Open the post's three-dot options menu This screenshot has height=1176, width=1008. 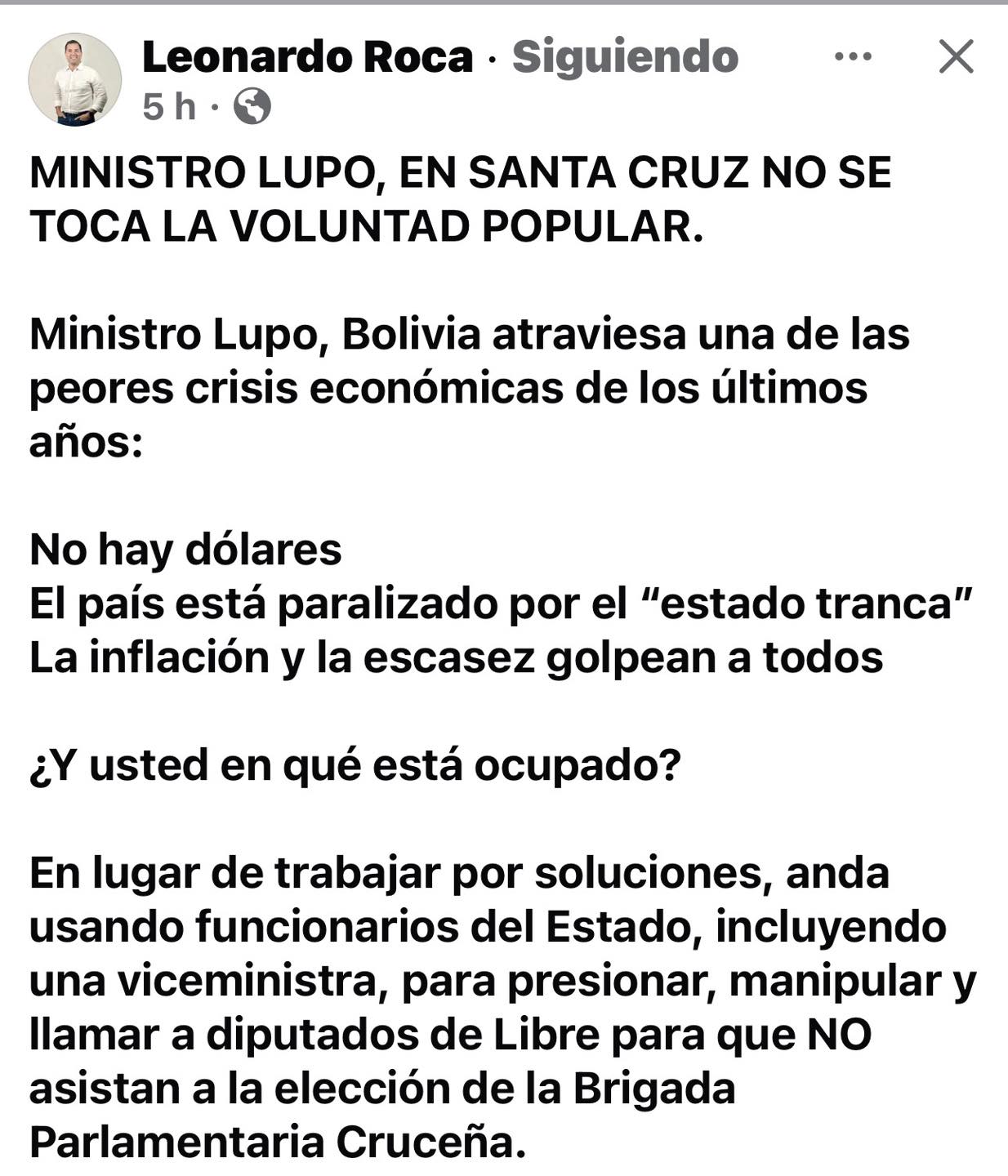(853, 57)
